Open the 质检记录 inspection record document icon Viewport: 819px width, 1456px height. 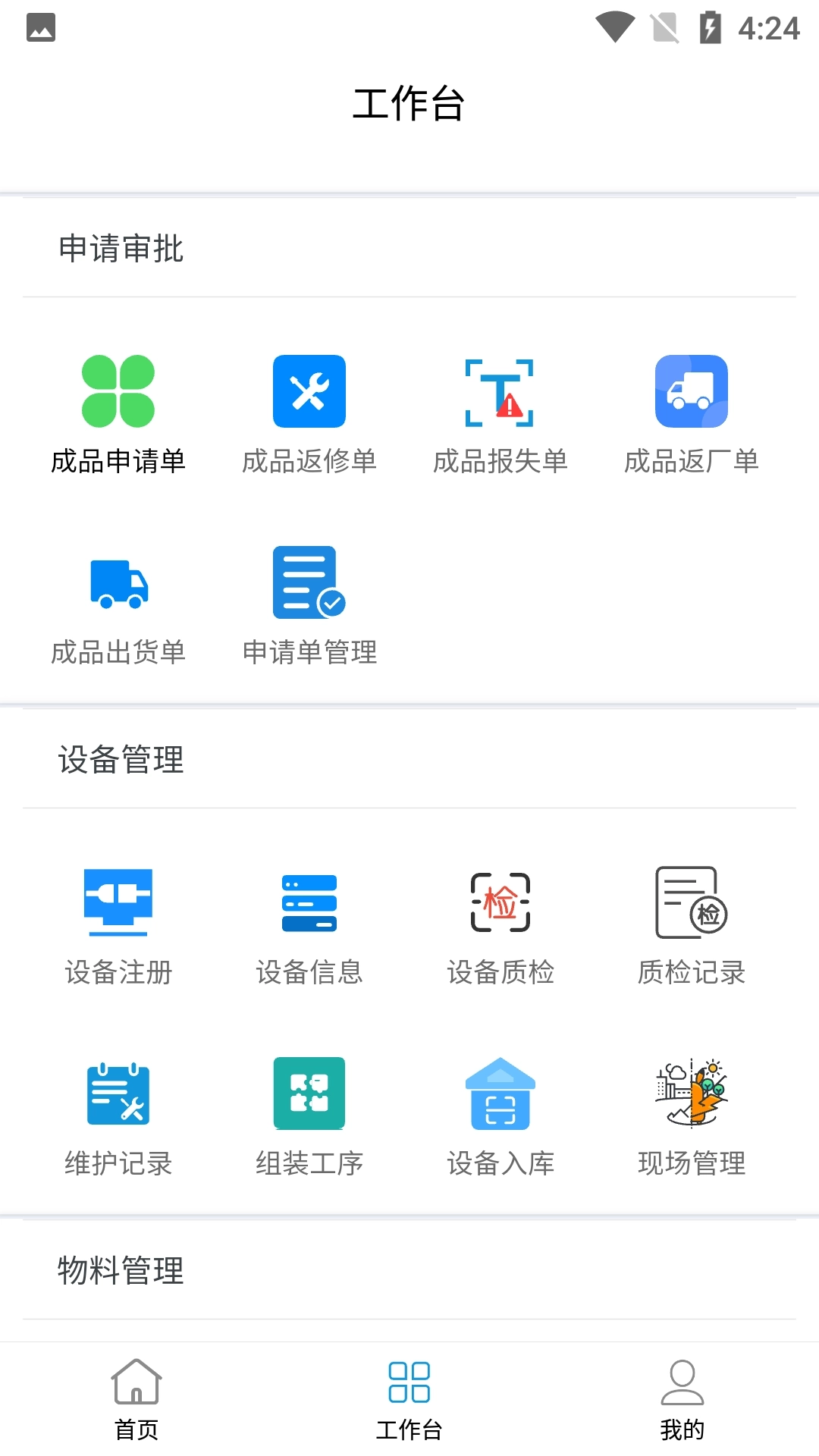tap(692, 902)
